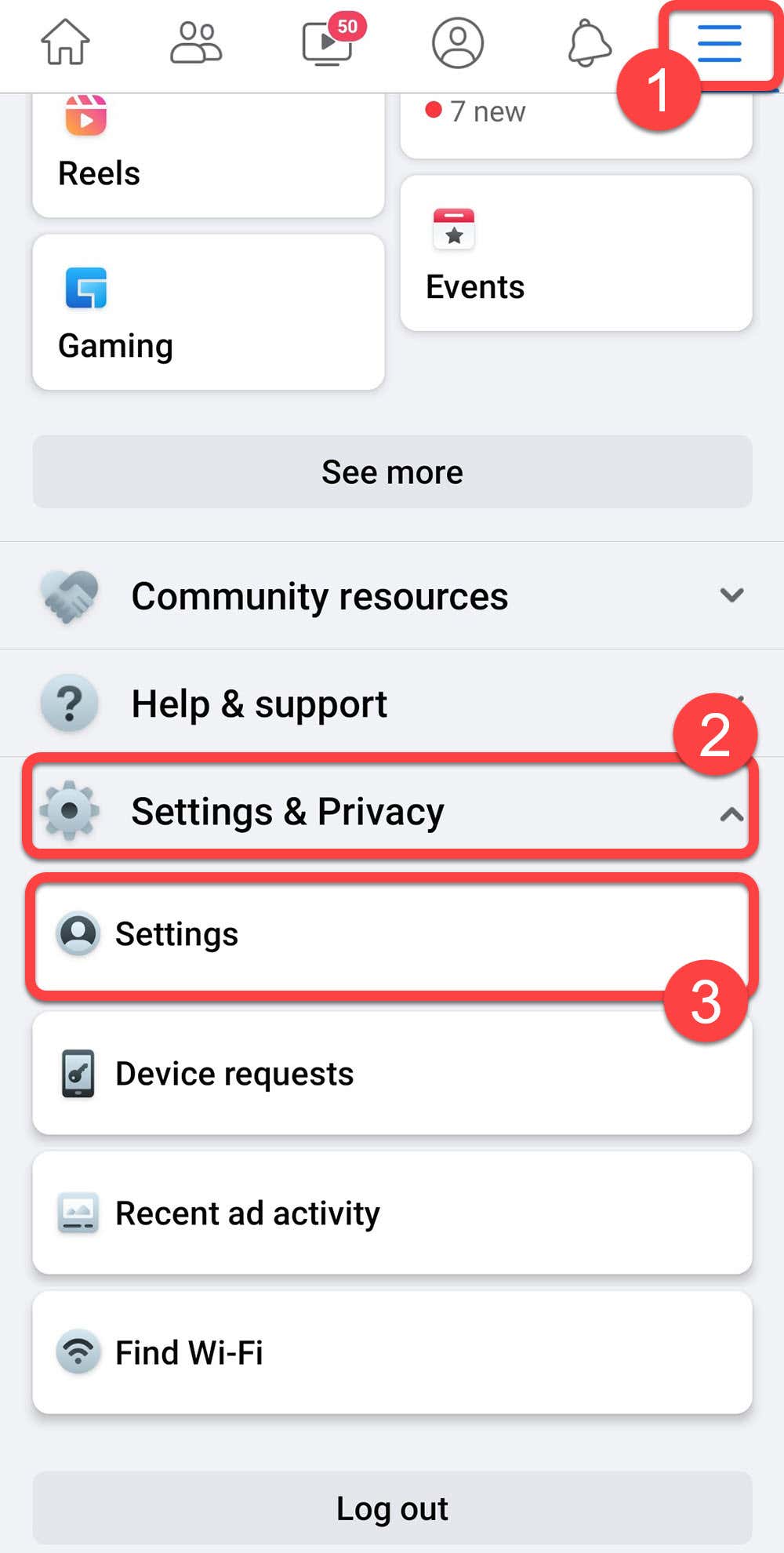Expand Community resources section
This screenshot has height=1553, width=784.
point(392,595)
